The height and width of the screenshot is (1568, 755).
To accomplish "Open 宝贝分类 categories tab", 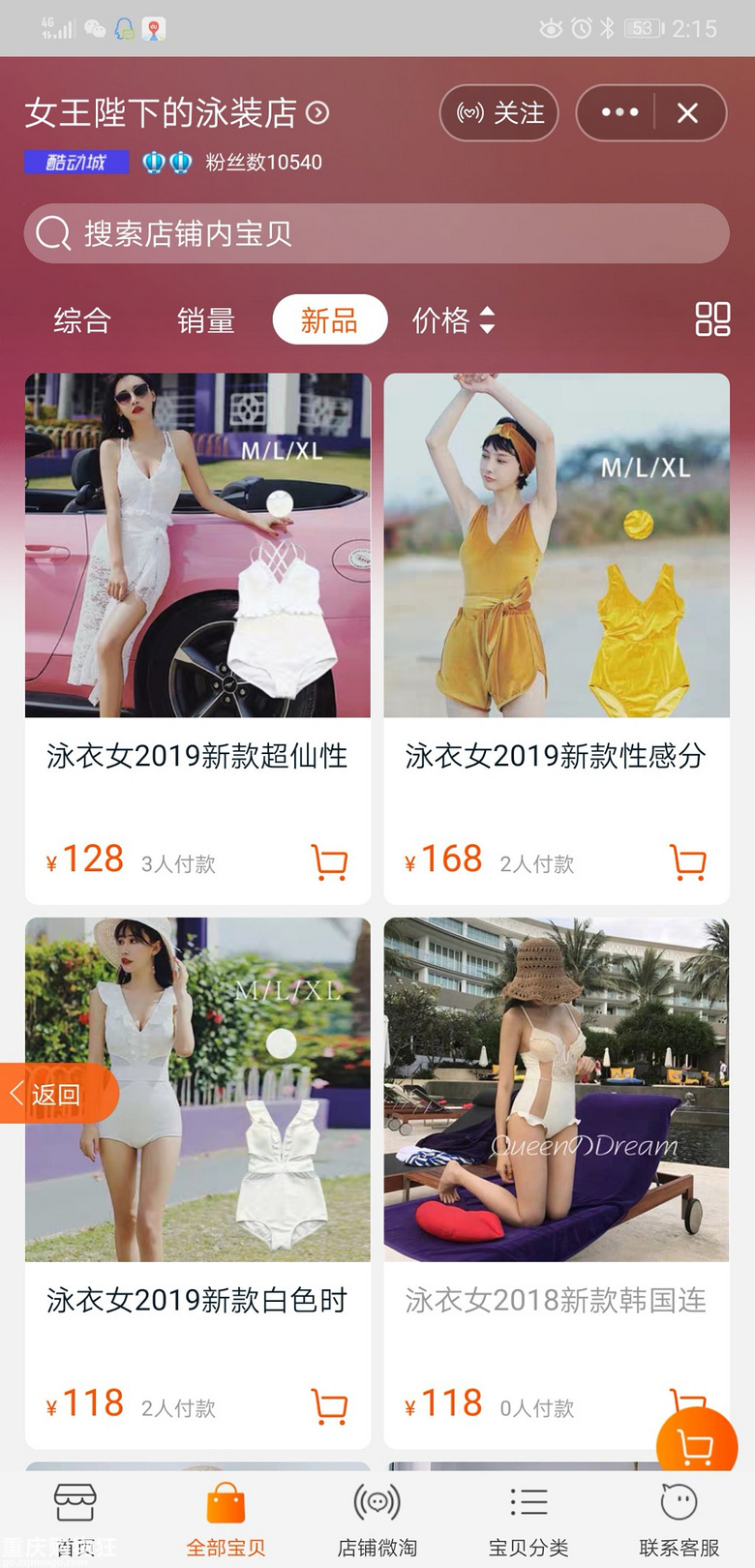I will click(528, 1520).
